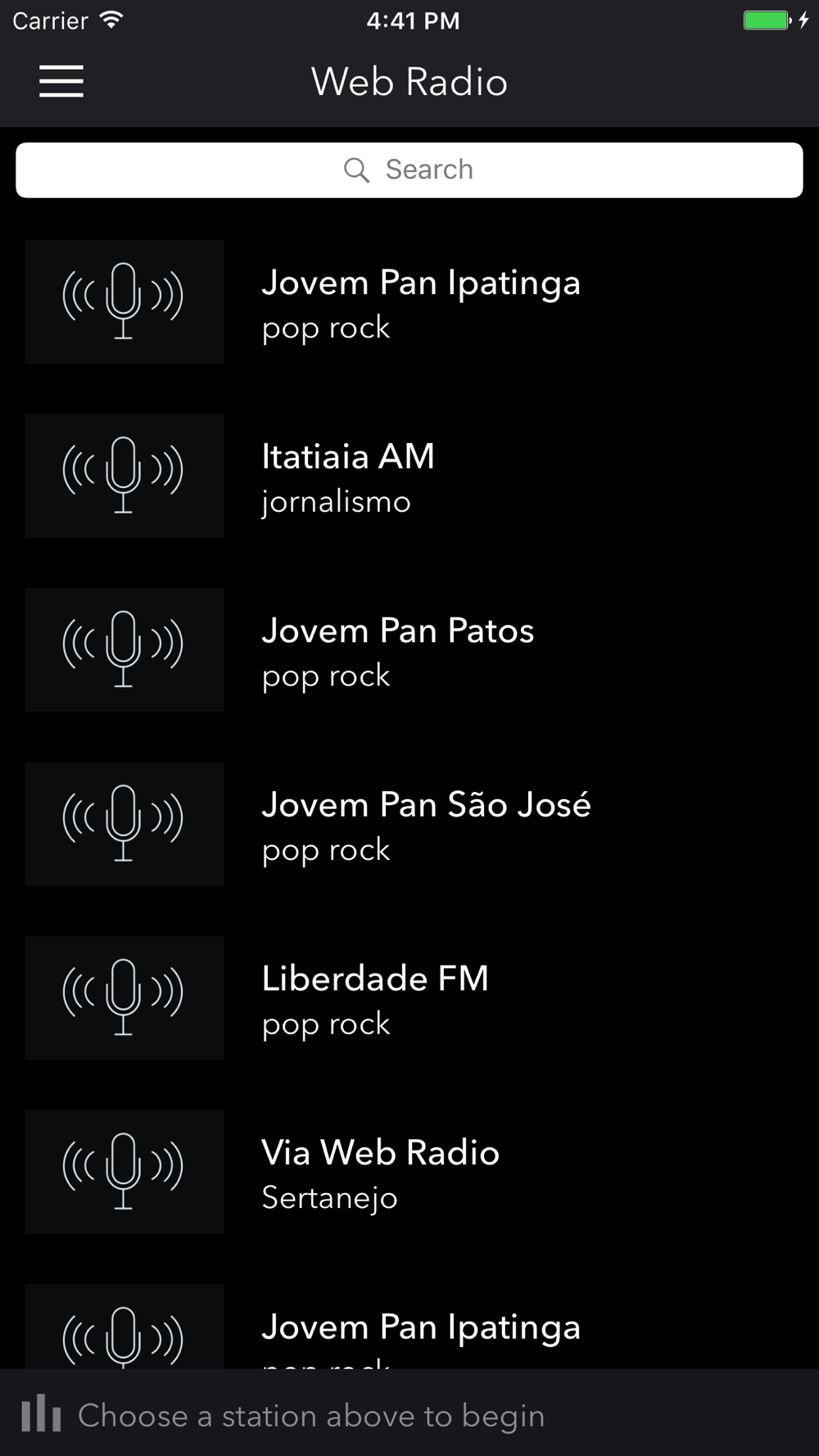Open Jovem Pan São José station
The width and height of the screenshot is (819, 1456).
(409, 824)
